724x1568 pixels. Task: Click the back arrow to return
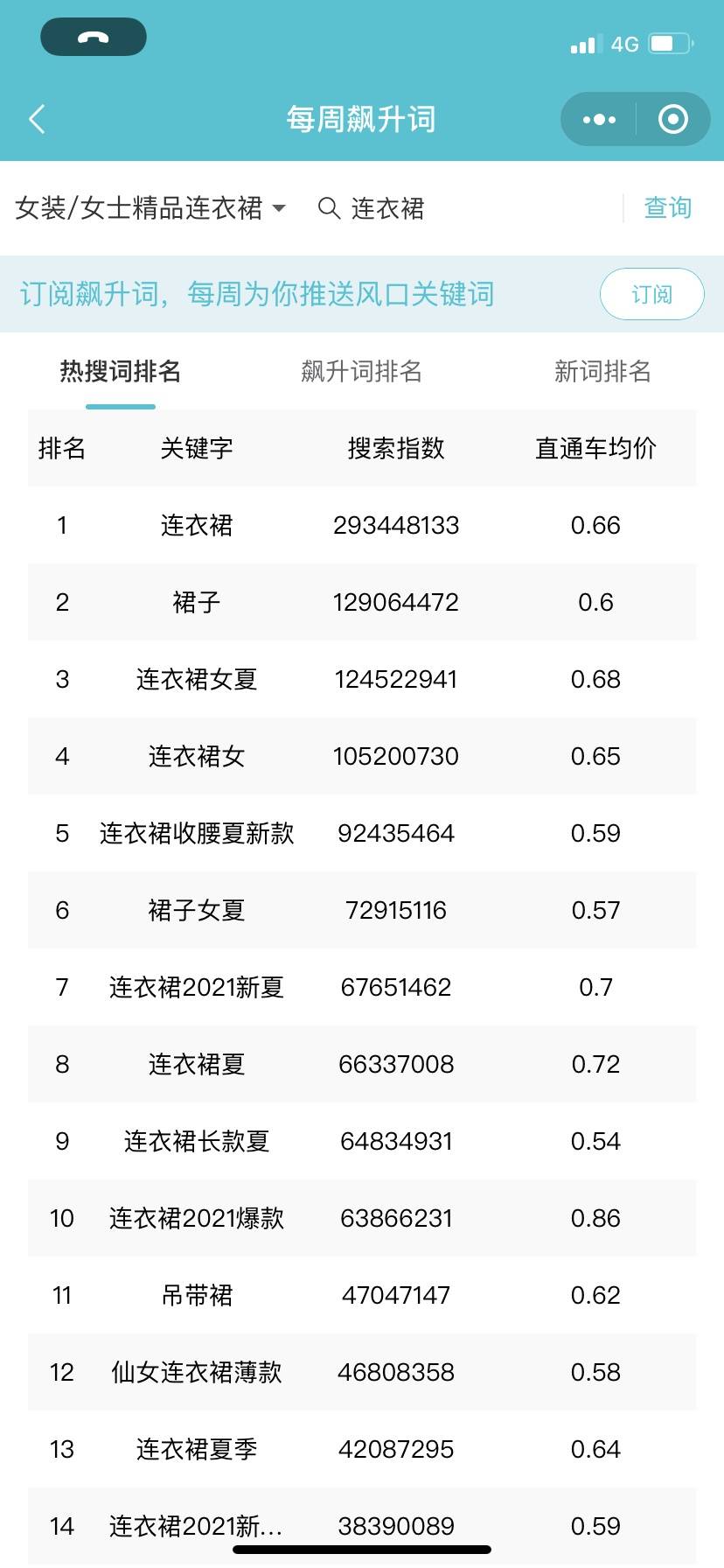coord(37,118)
